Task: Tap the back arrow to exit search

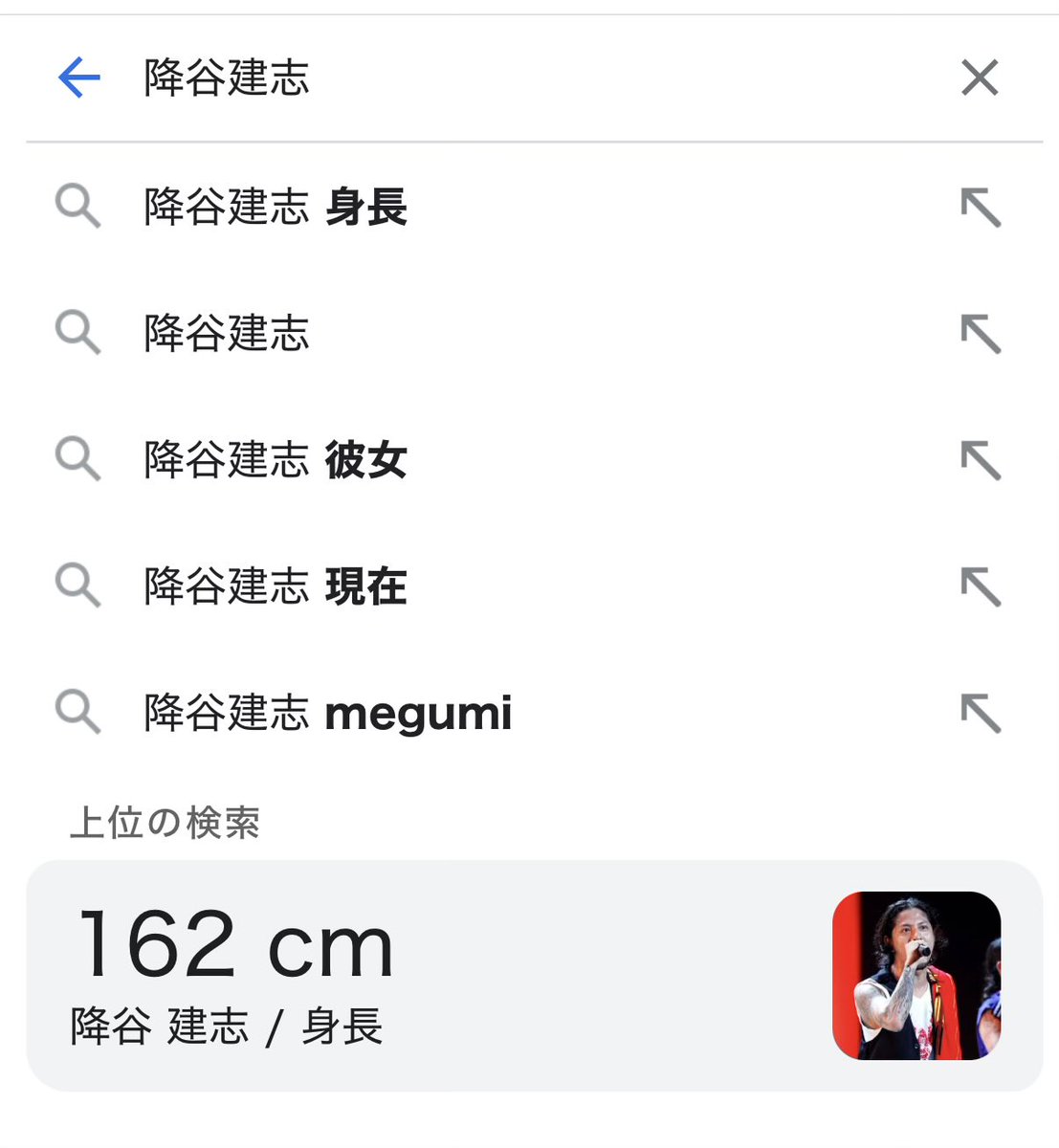Action: [x=80, y=78]
